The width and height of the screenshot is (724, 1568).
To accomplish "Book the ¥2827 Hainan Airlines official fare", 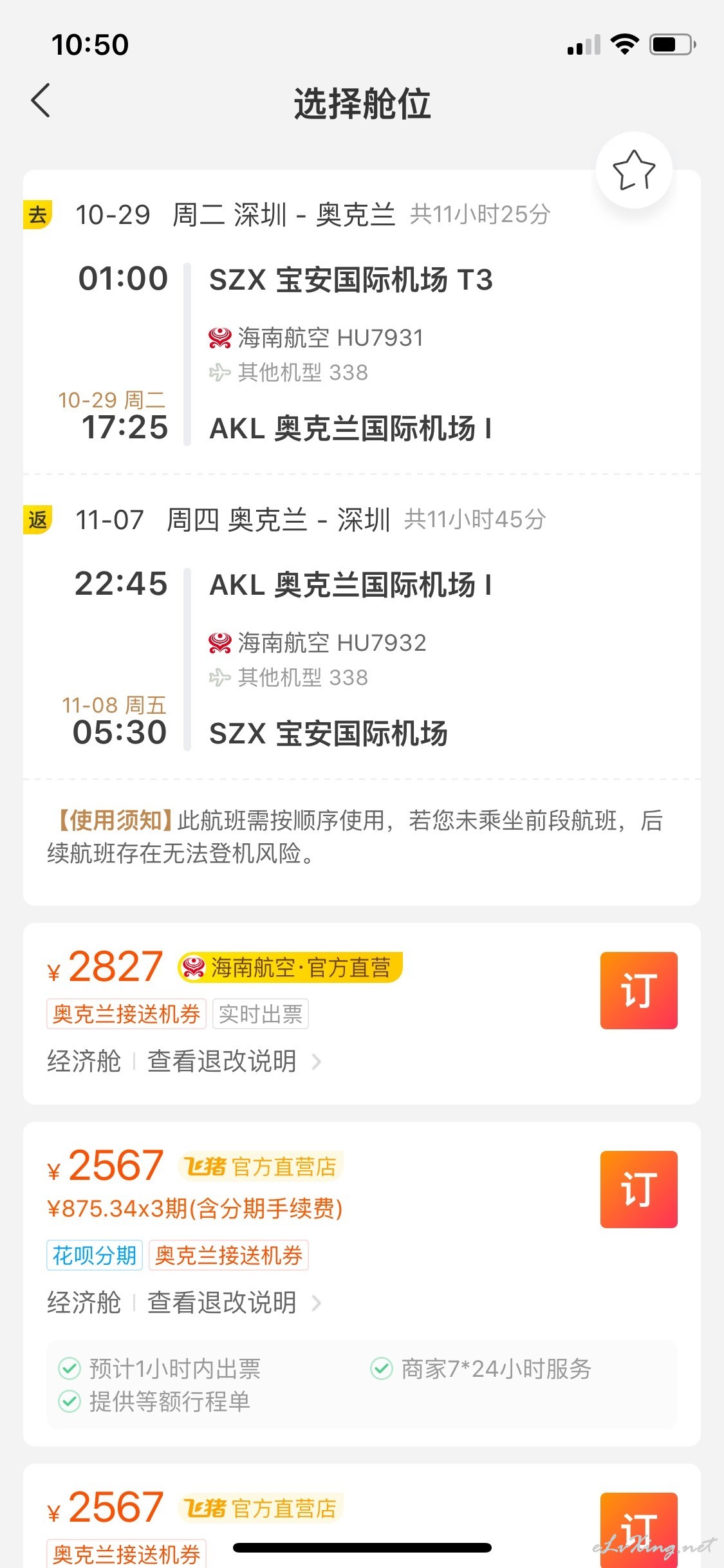I will click(638, 990).
